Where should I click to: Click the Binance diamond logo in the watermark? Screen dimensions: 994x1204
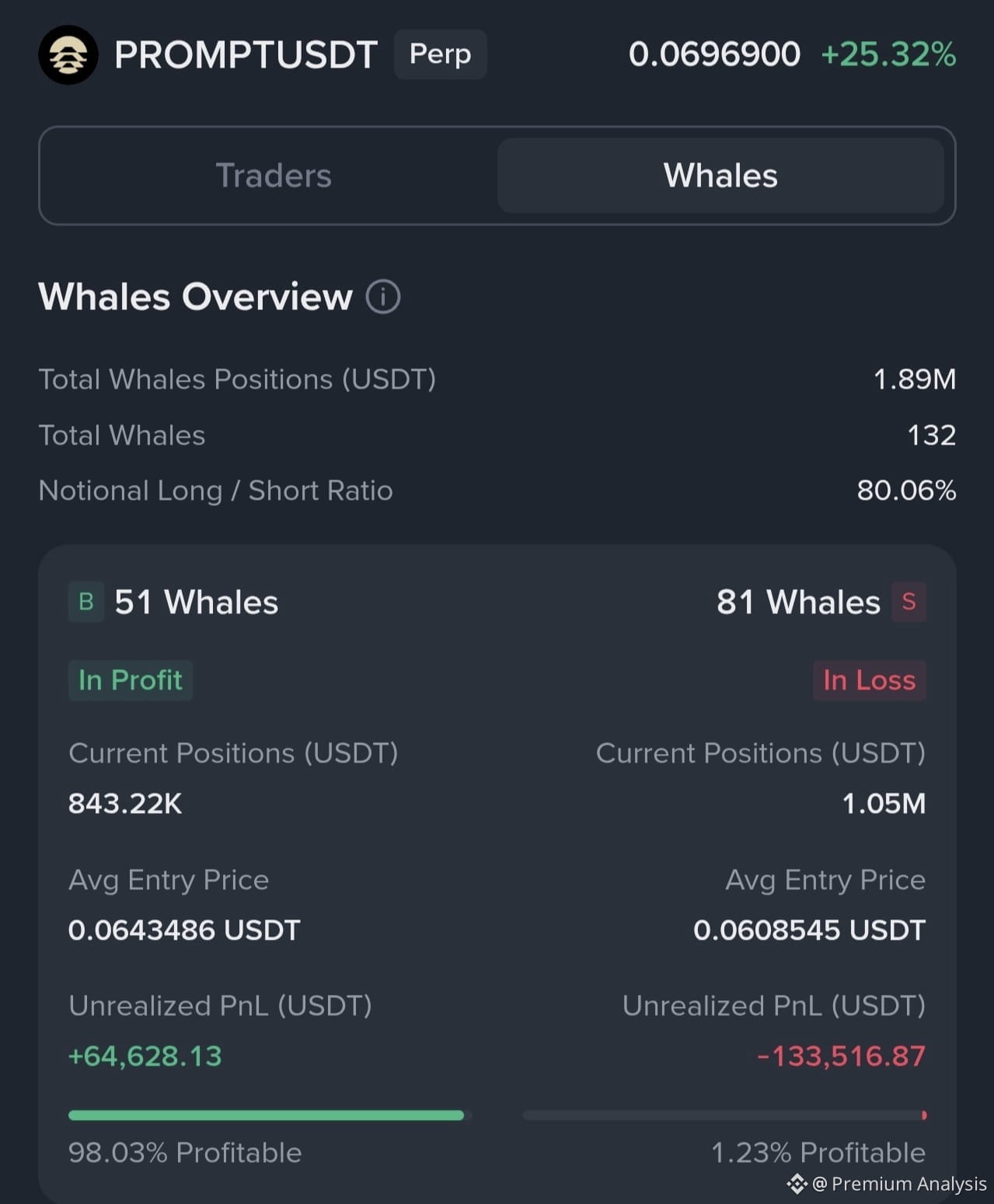pos(796,1184)
